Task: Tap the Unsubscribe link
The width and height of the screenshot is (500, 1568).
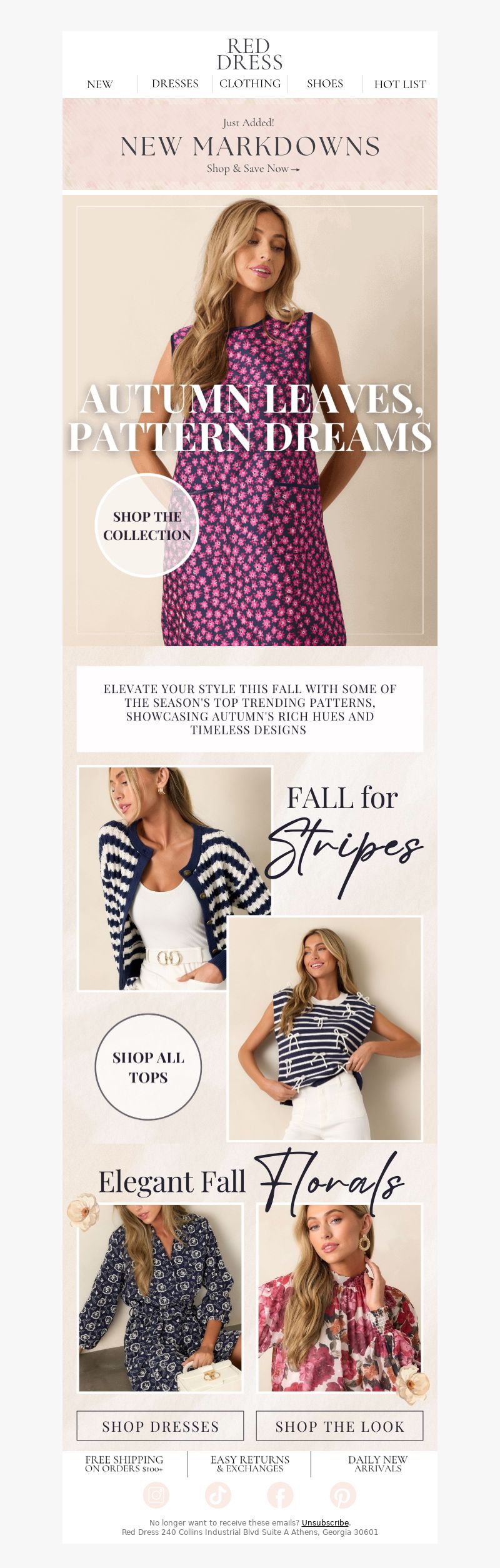Action: coord(325,1523)
